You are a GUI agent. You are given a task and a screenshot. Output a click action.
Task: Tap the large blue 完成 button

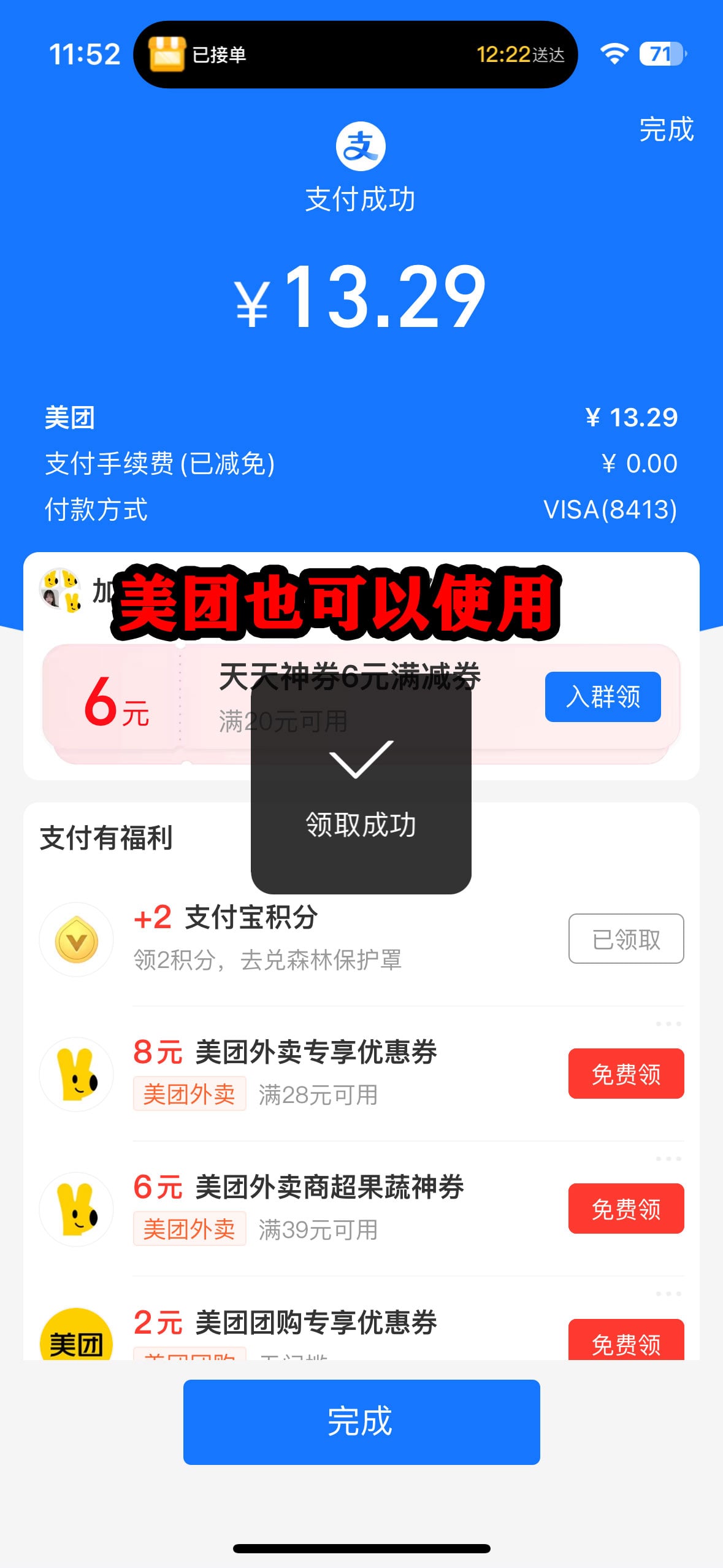(361, 1421)
